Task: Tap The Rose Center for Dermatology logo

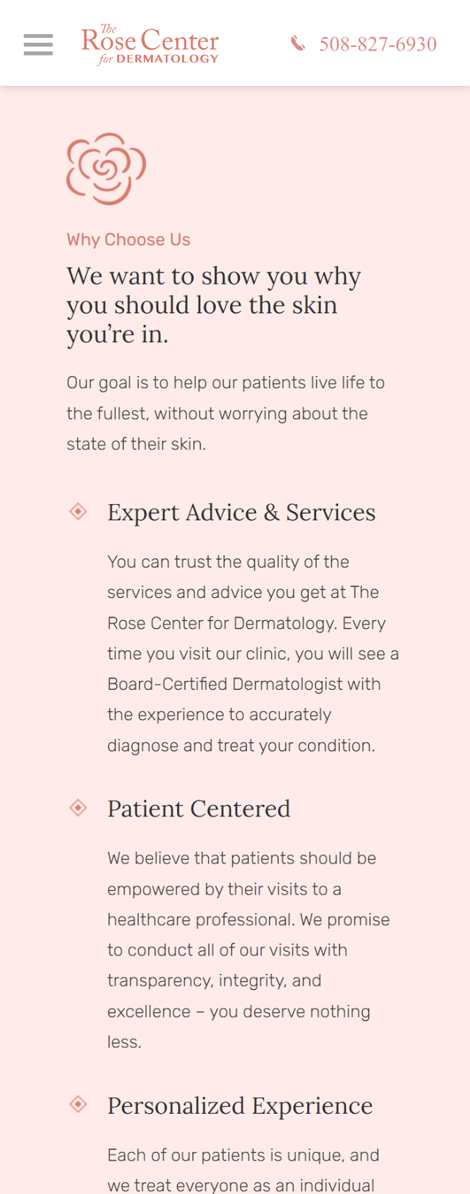Action: coord(150,44)
